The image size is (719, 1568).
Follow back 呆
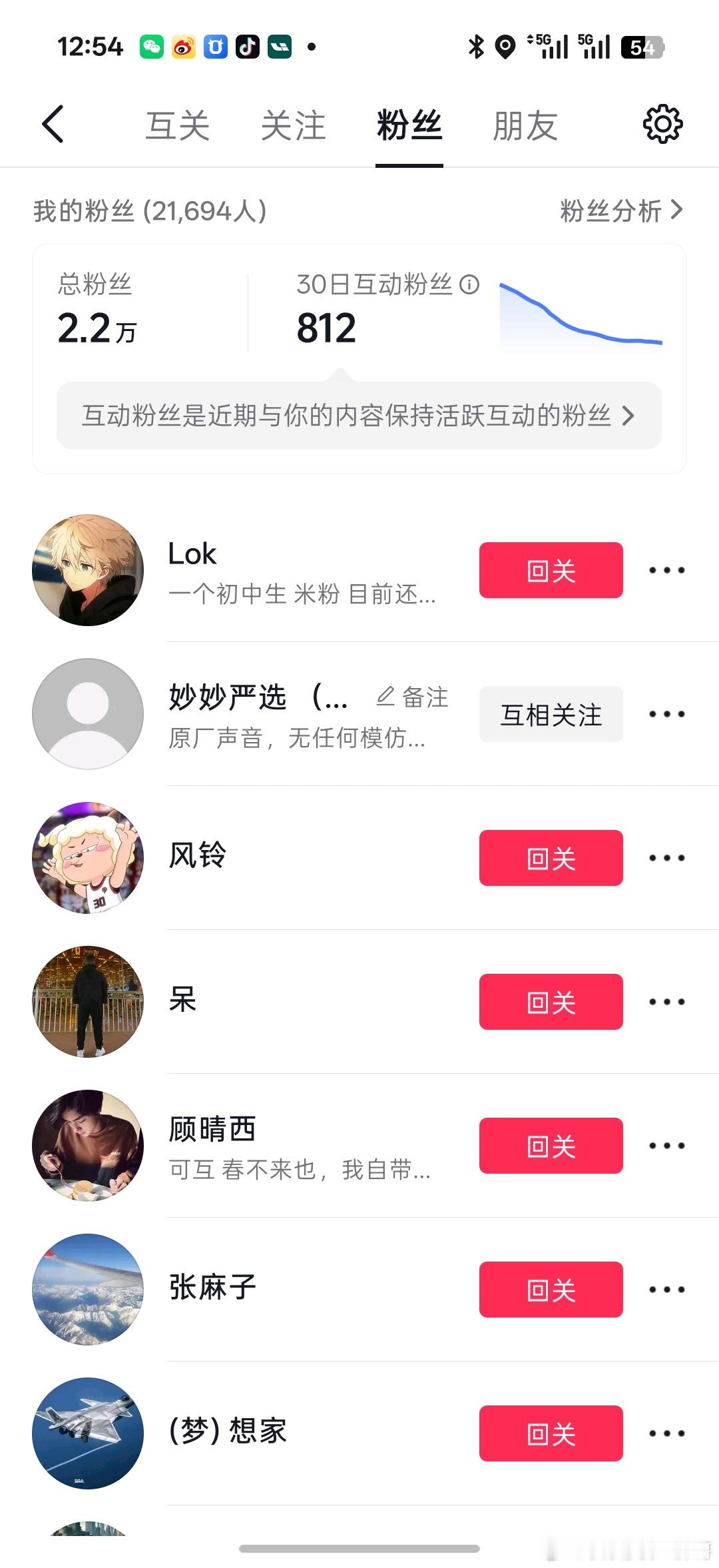pos(551,1002)
